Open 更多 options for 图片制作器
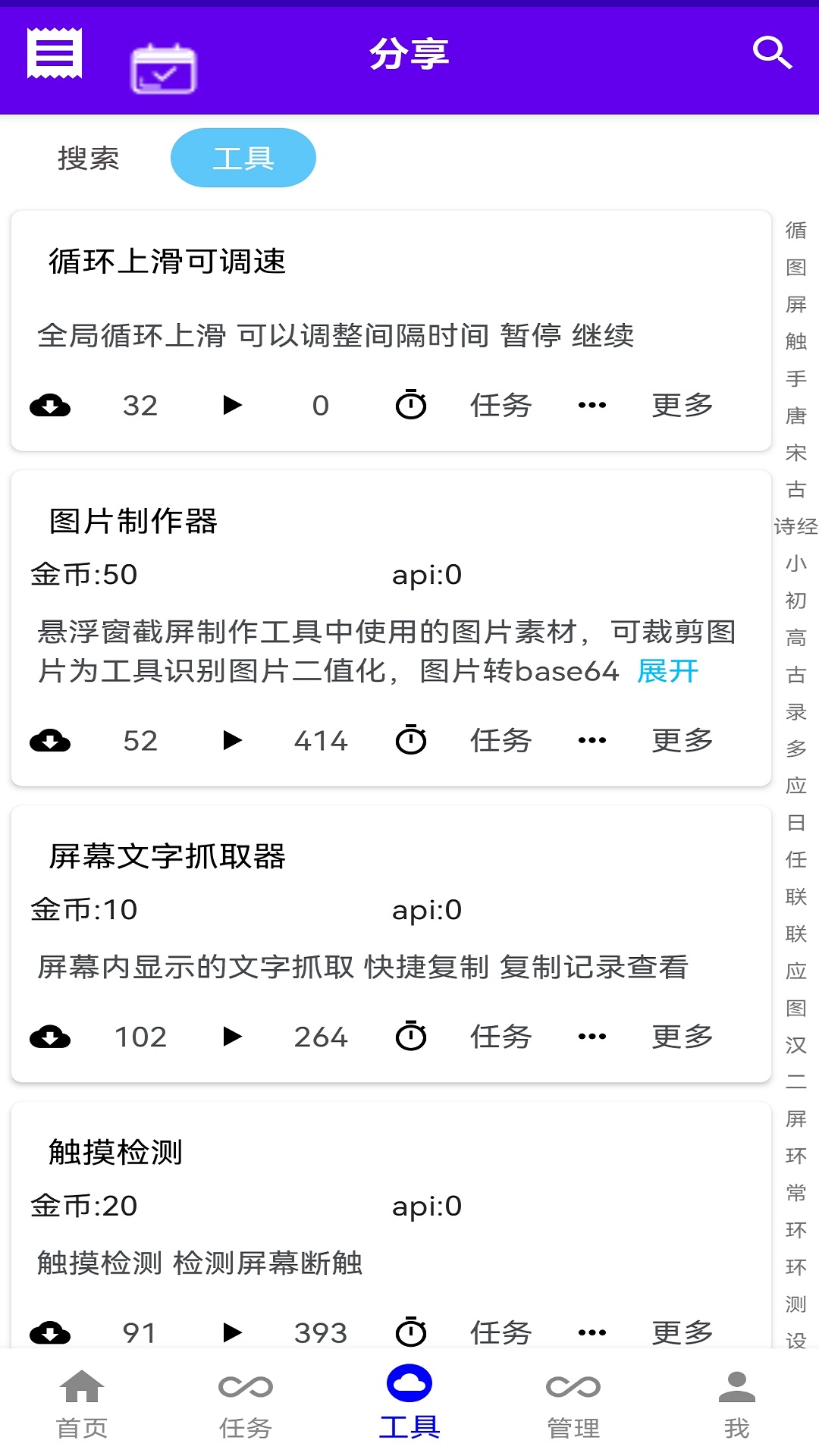The height and width of the screenshot is (1456, 819). coord(680,740)
